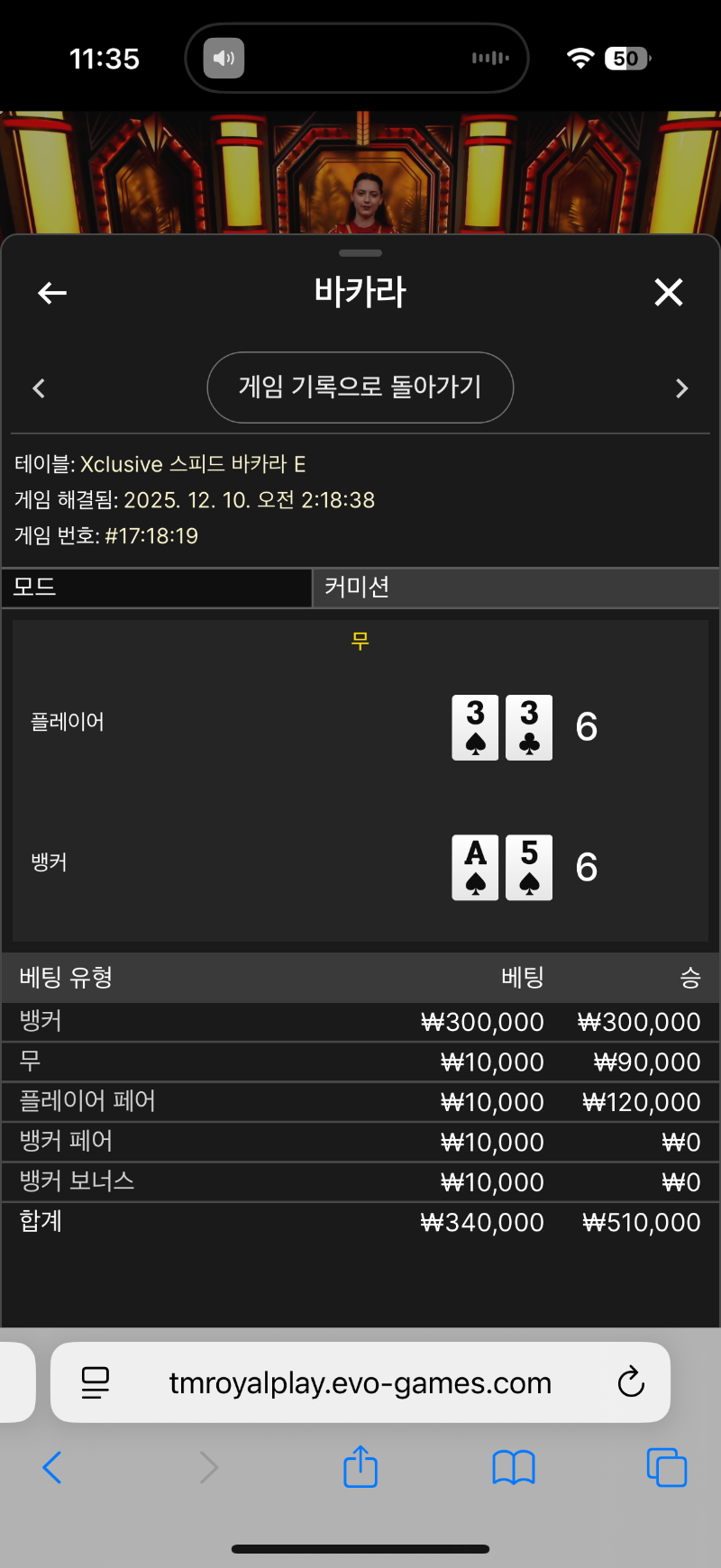721x1568 pixels.
Task: Open the Safari page settings menu icon
Action: tap(96, 1382)
